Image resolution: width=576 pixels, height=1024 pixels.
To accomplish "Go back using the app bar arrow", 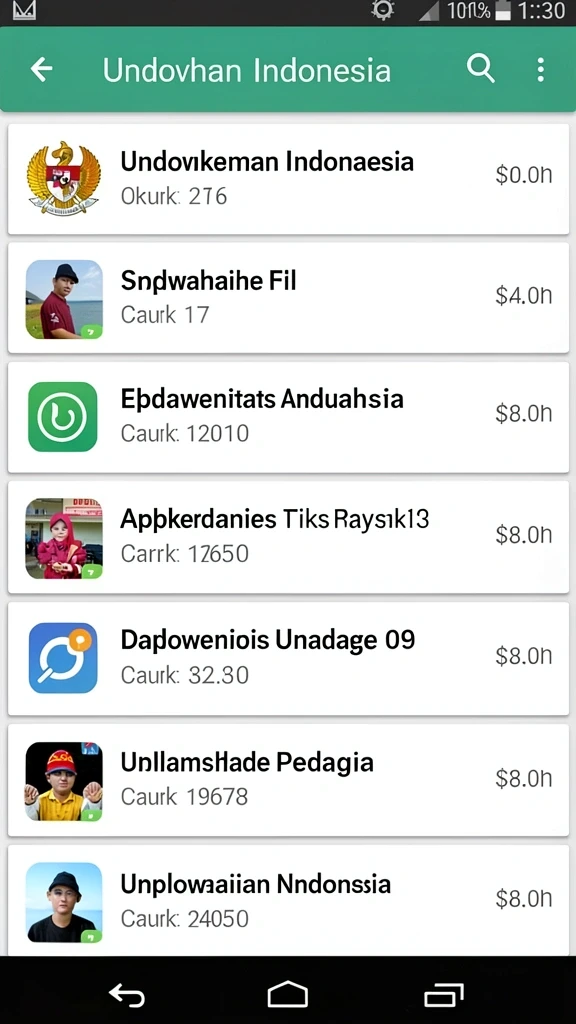I will [42, 69].
